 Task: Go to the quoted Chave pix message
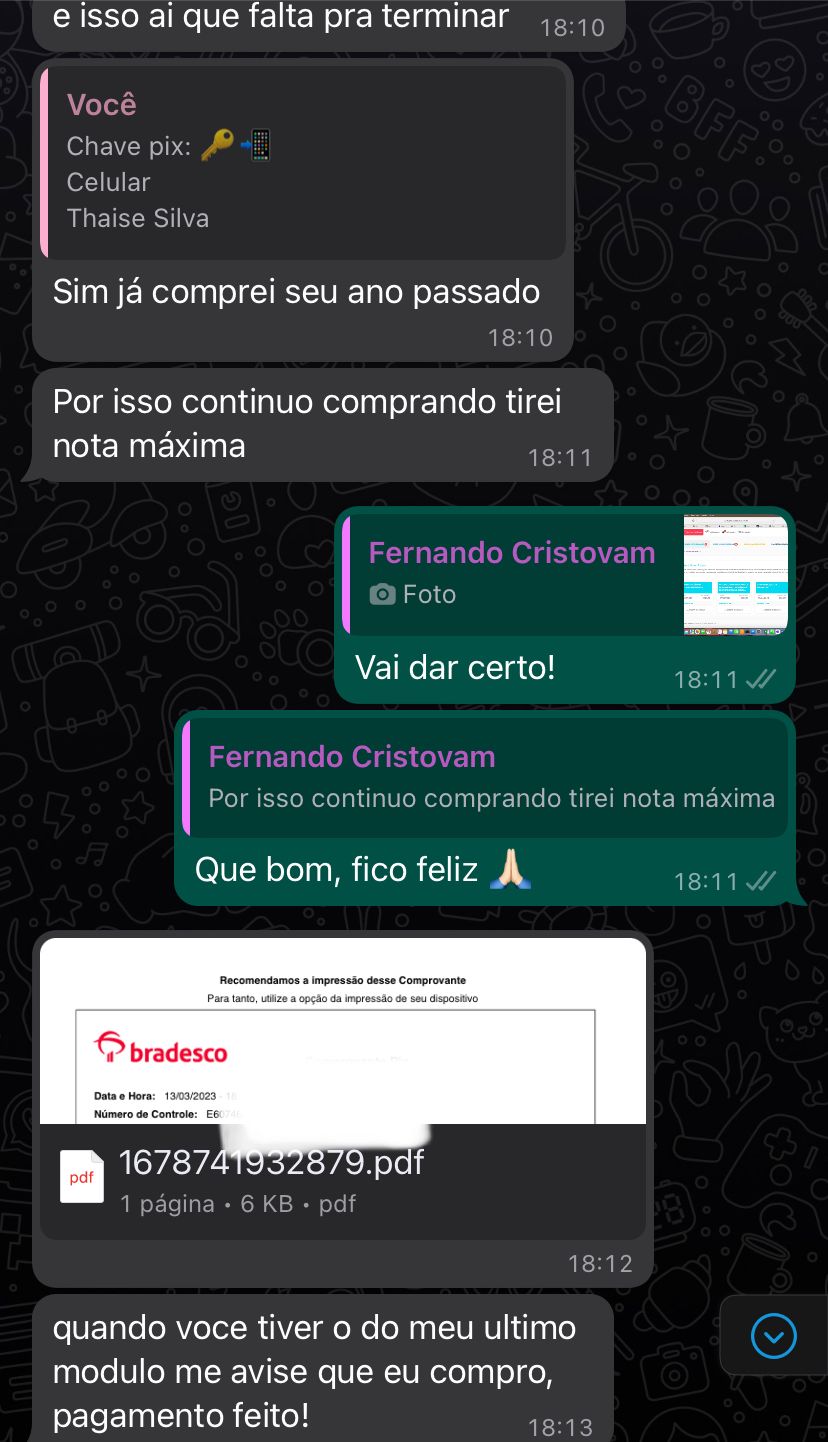(x=303, y=162)
